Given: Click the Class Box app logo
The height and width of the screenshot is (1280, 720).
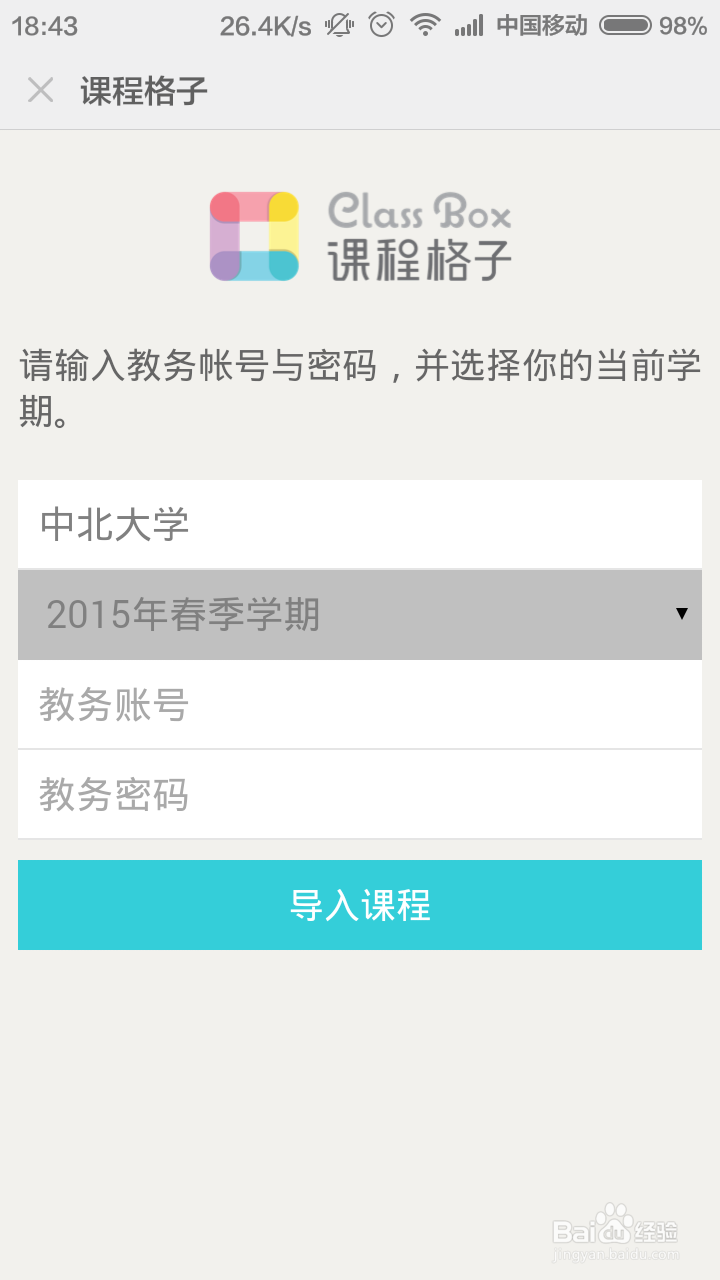Looking at the screenshot, I should pyautogui.click(x=255, y=235).
